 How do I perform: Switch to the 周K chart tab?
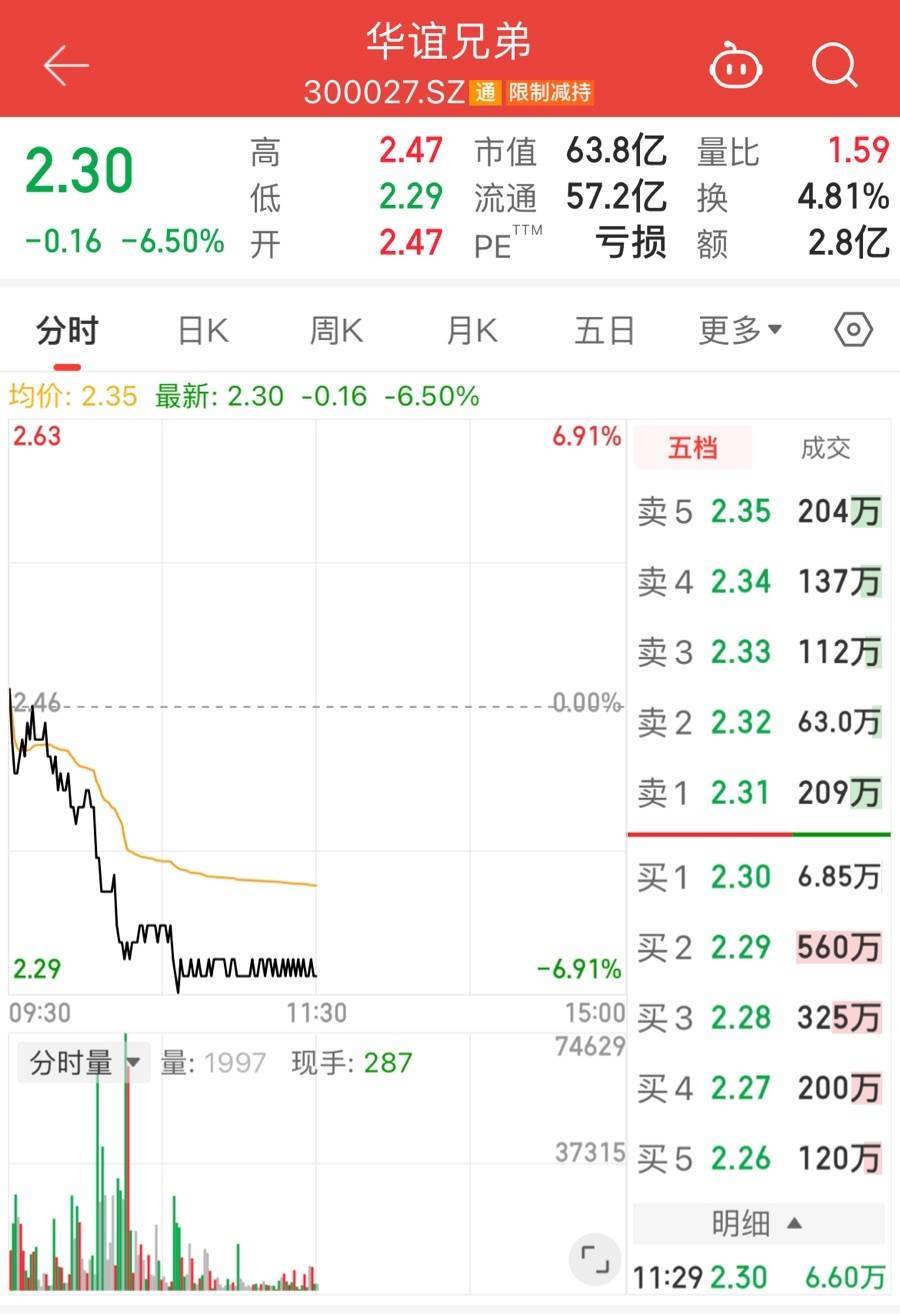coord(336,330)
